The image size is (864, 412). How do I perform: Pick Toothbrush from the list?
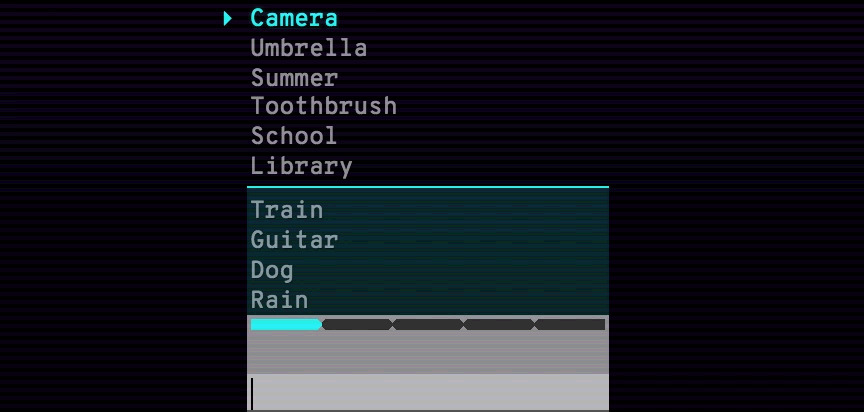pyautogui.click(x=324, y=106)
